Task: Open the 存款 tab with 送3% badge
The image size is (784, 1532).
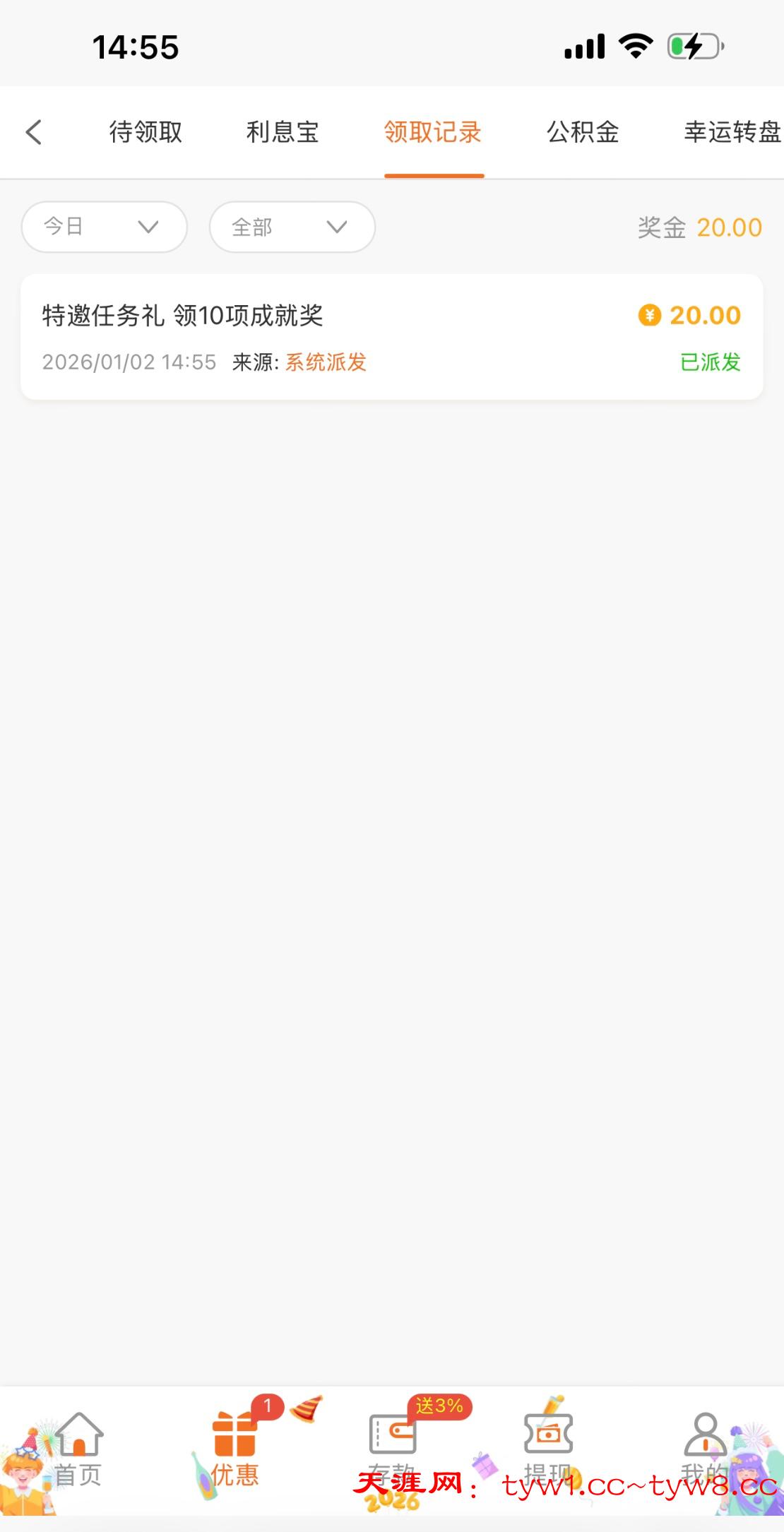Action: coord(393,1448)
